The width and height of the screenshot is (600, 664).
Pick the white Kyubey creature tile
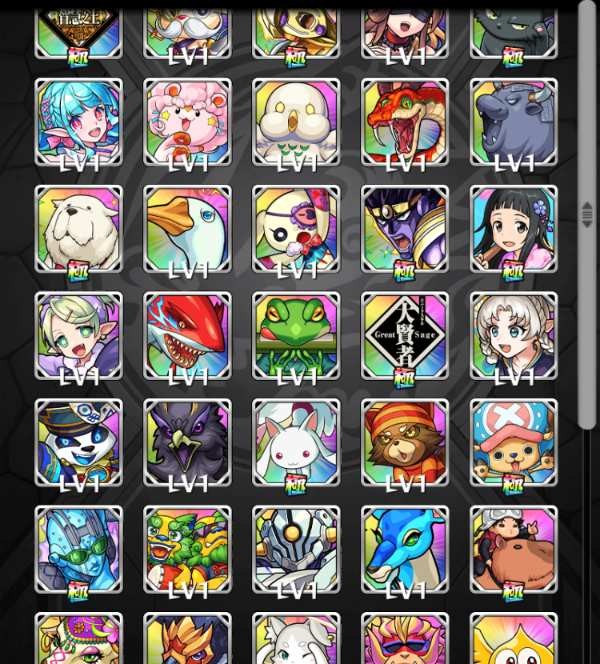pos(296,443)
